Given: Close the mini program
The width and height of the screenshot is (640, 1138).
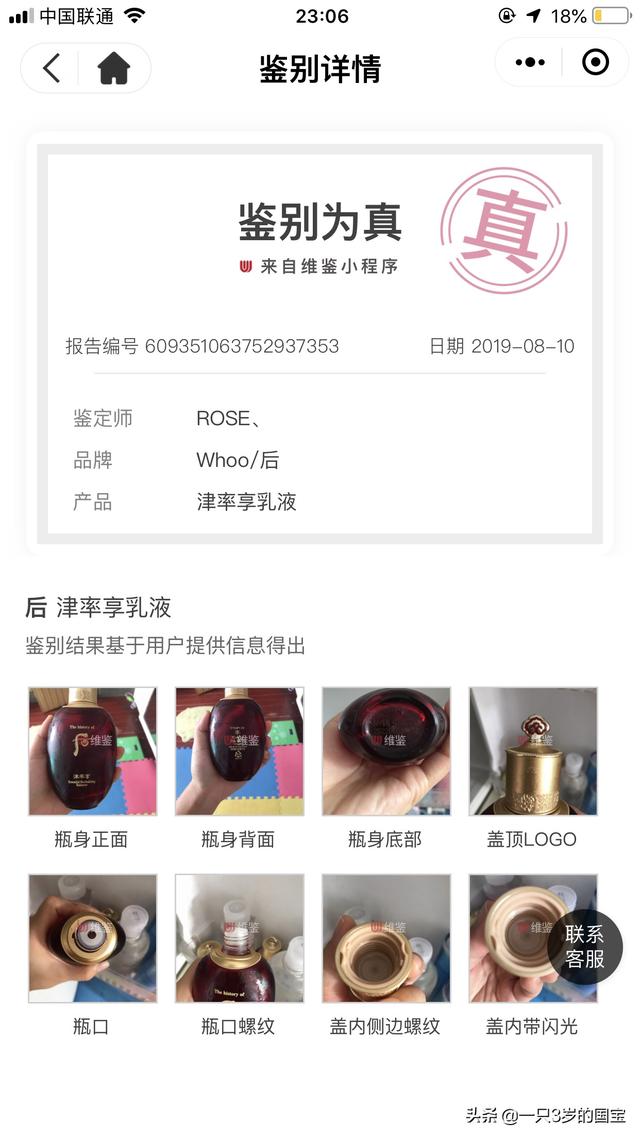Looking at the screenshot, I should (x=595, y=63).
